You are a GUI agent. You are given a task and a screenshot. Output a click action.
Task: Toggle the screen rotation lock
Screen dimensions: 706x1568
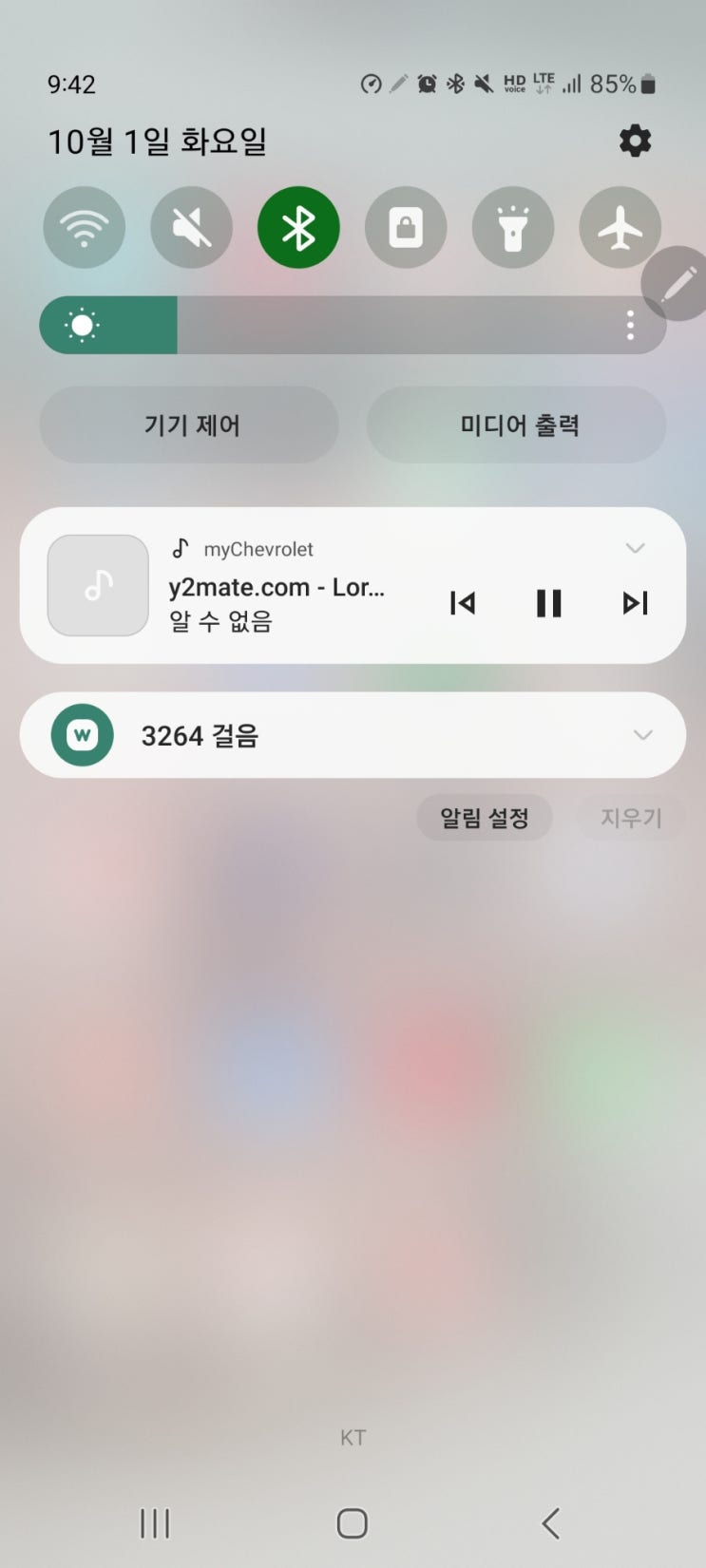406,228
